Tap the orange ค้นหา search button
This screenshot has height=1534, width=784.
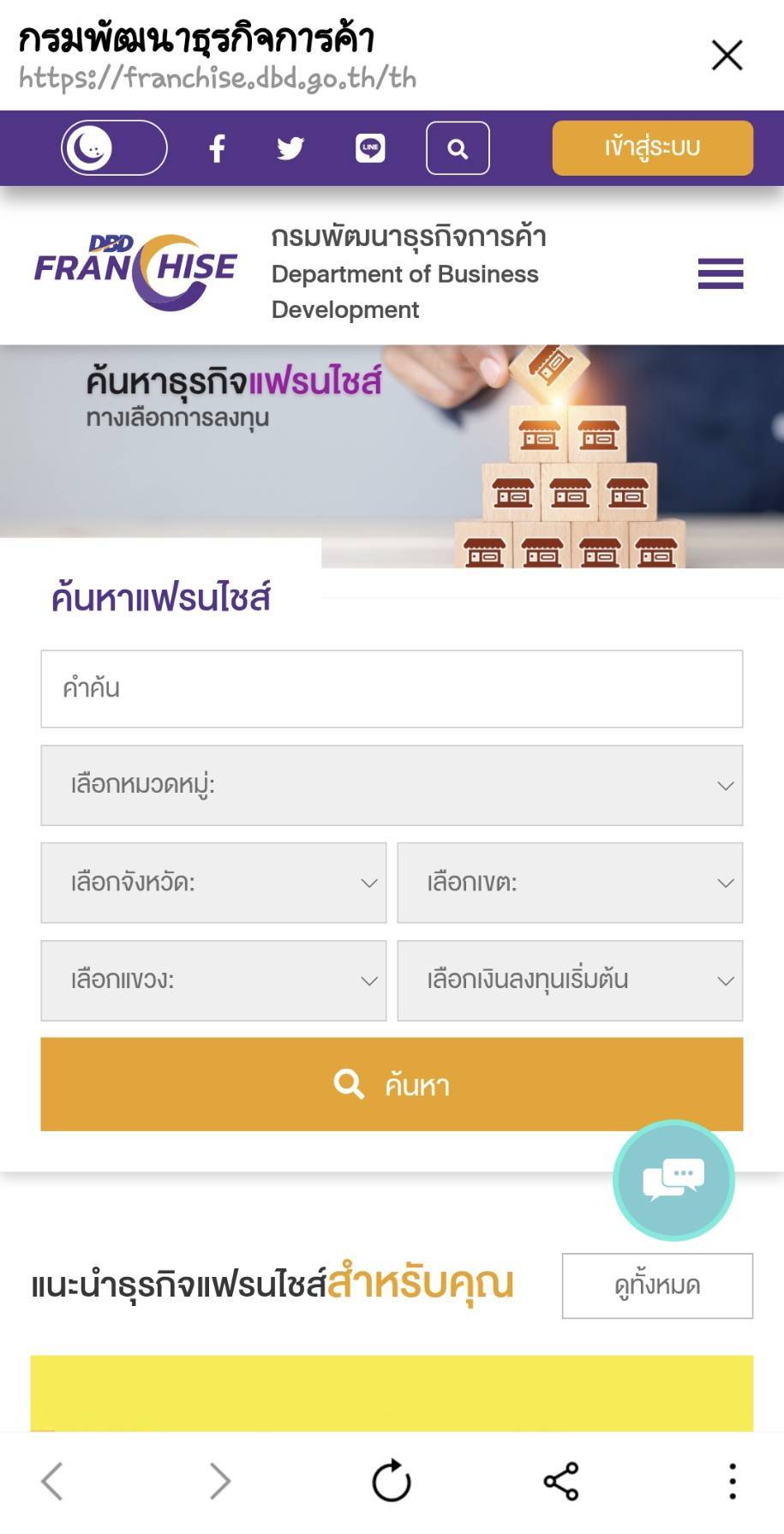tap(392, 1084)
